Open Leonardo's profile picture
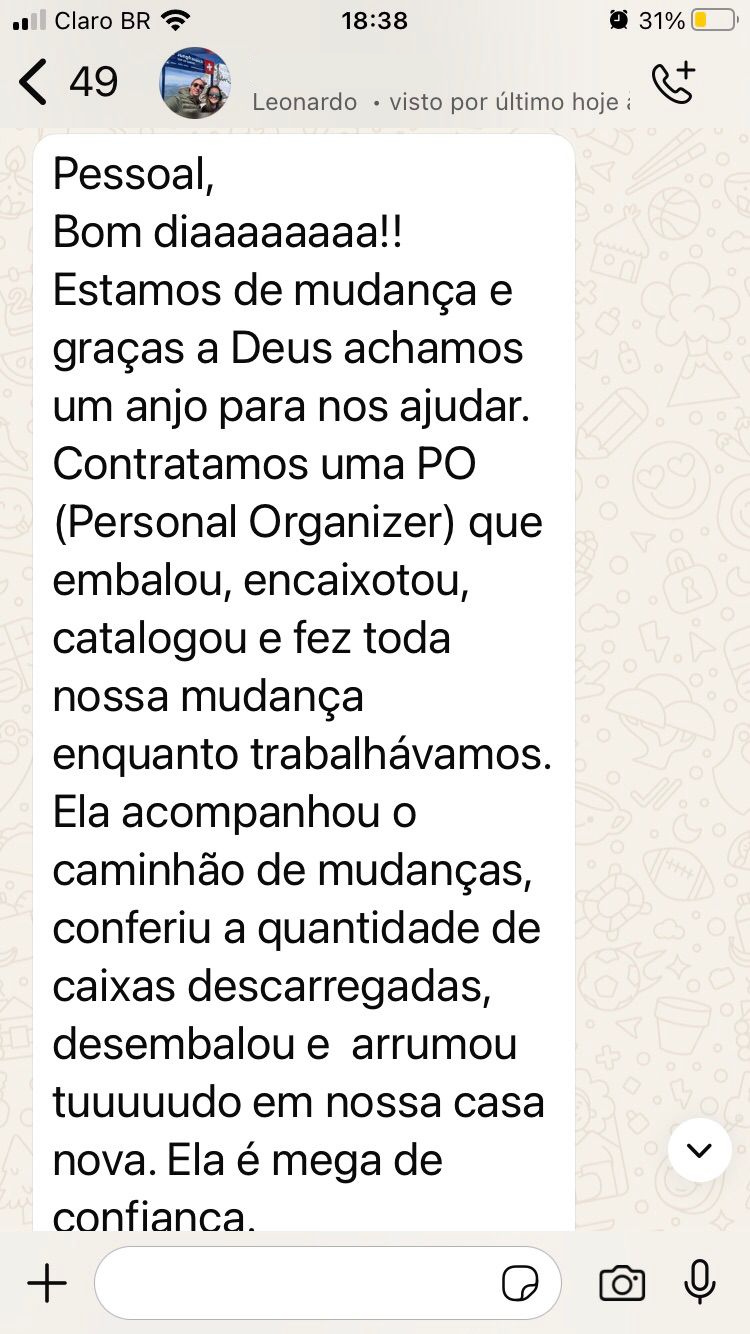750x1334 pixels. coord(195,84)
